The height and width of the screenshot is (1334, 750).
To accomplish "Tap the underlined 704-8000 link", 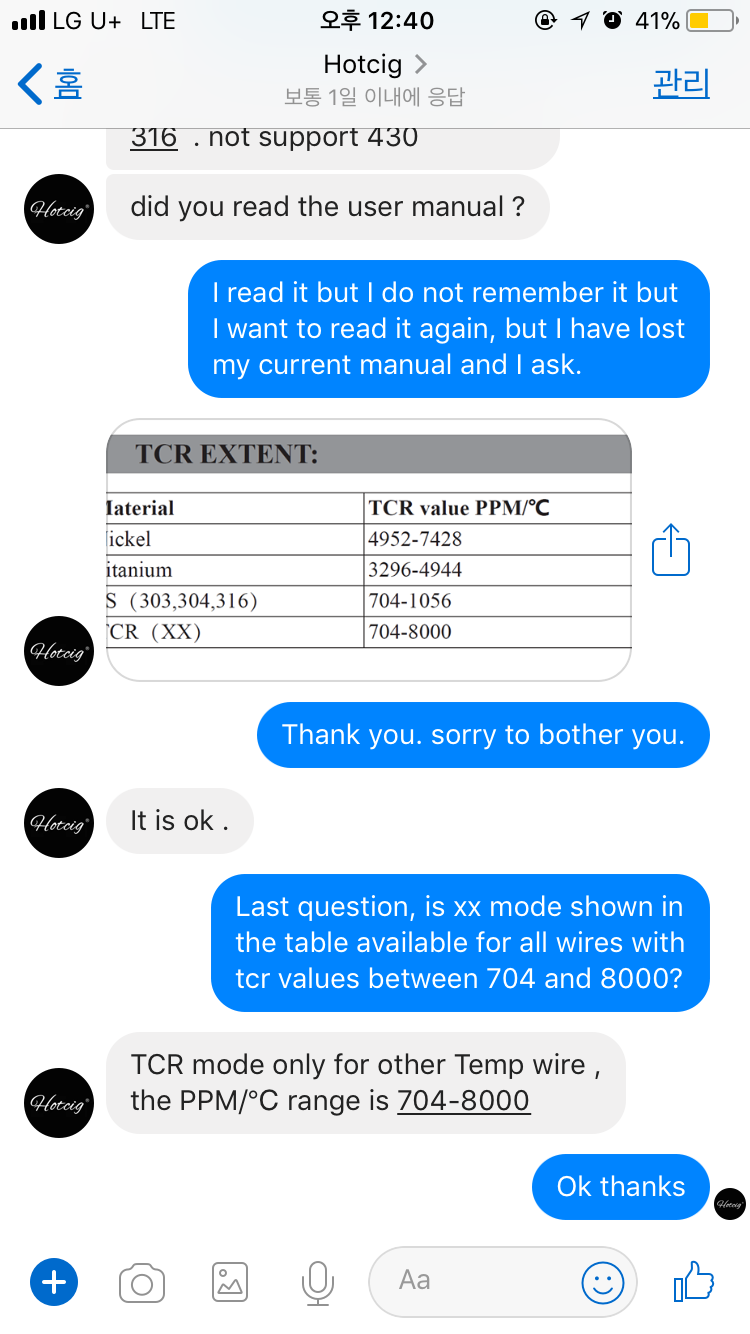I will coord(463,1101).
